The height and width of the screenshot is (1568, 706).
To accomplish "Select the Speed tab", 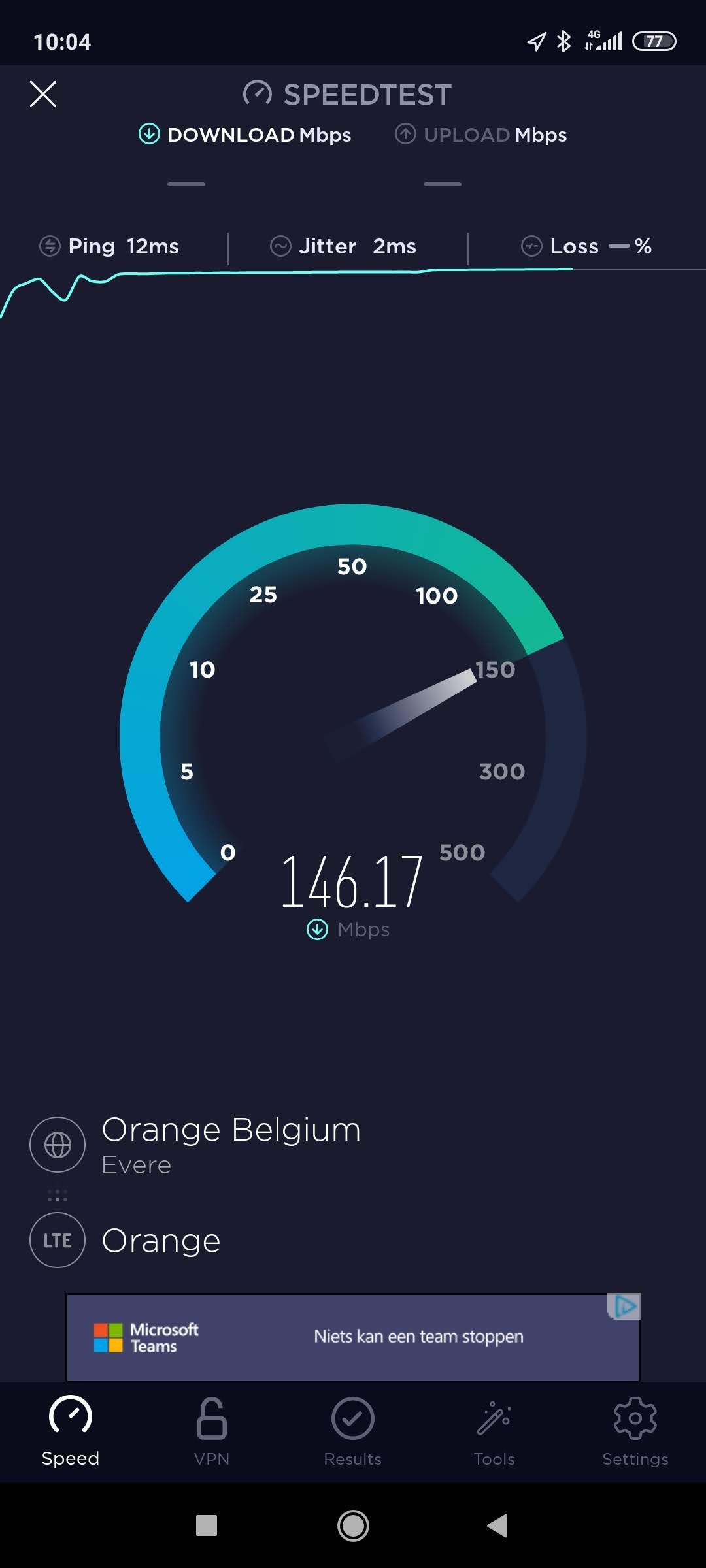I will (71, 1431).
